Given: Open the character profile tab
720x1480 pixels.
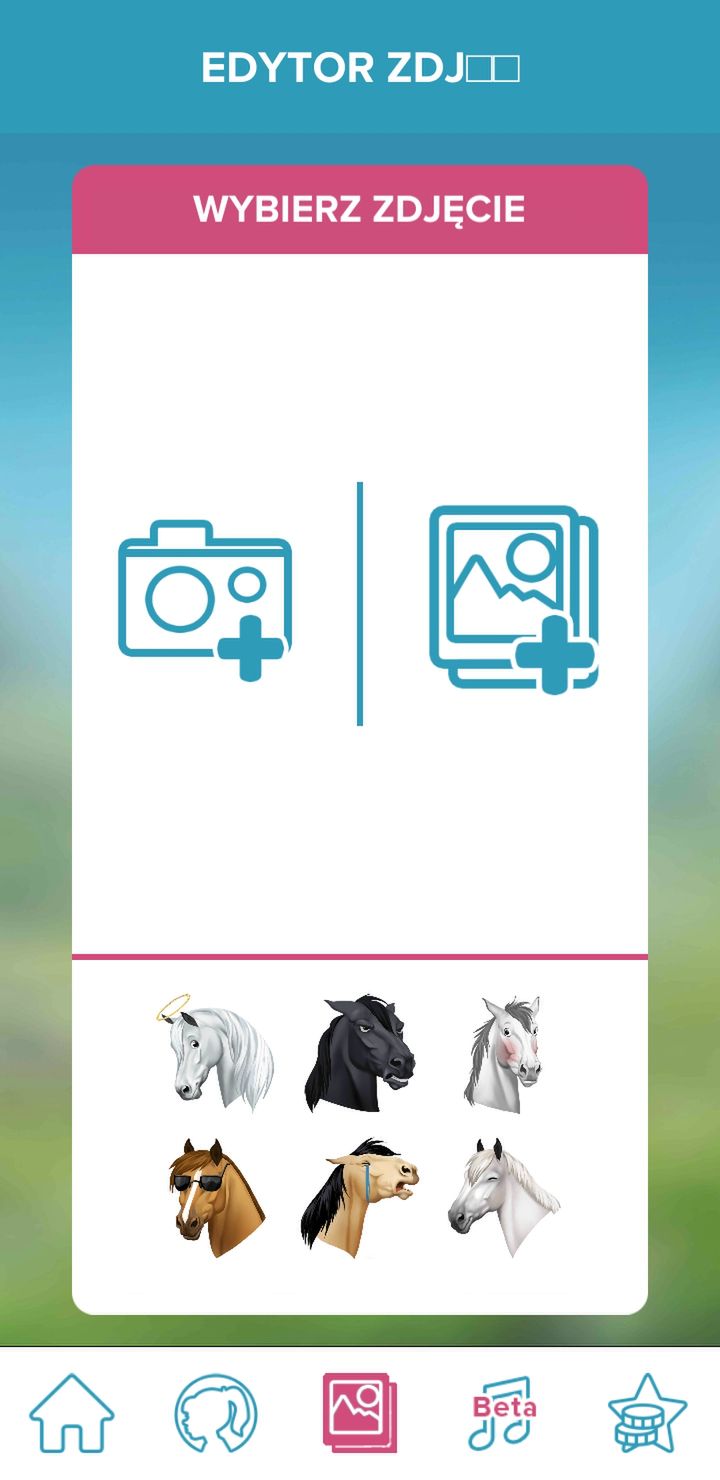Looking at the screenshot, I should pyautogui.click(x=216, y=1413).
